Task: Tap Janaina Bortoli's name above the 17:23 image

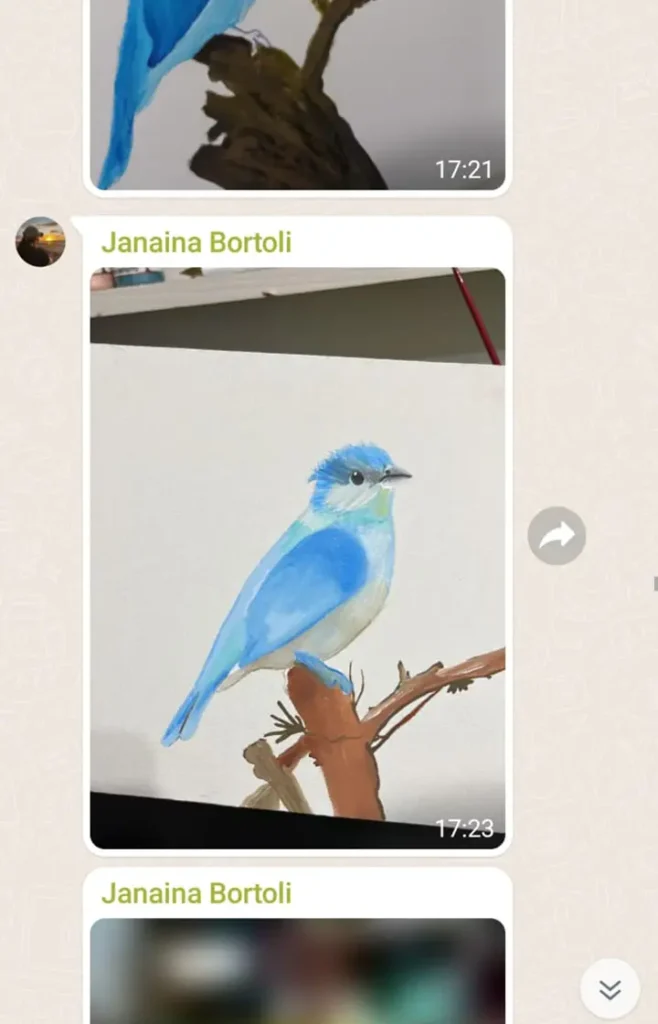Action: coord(196,243)
